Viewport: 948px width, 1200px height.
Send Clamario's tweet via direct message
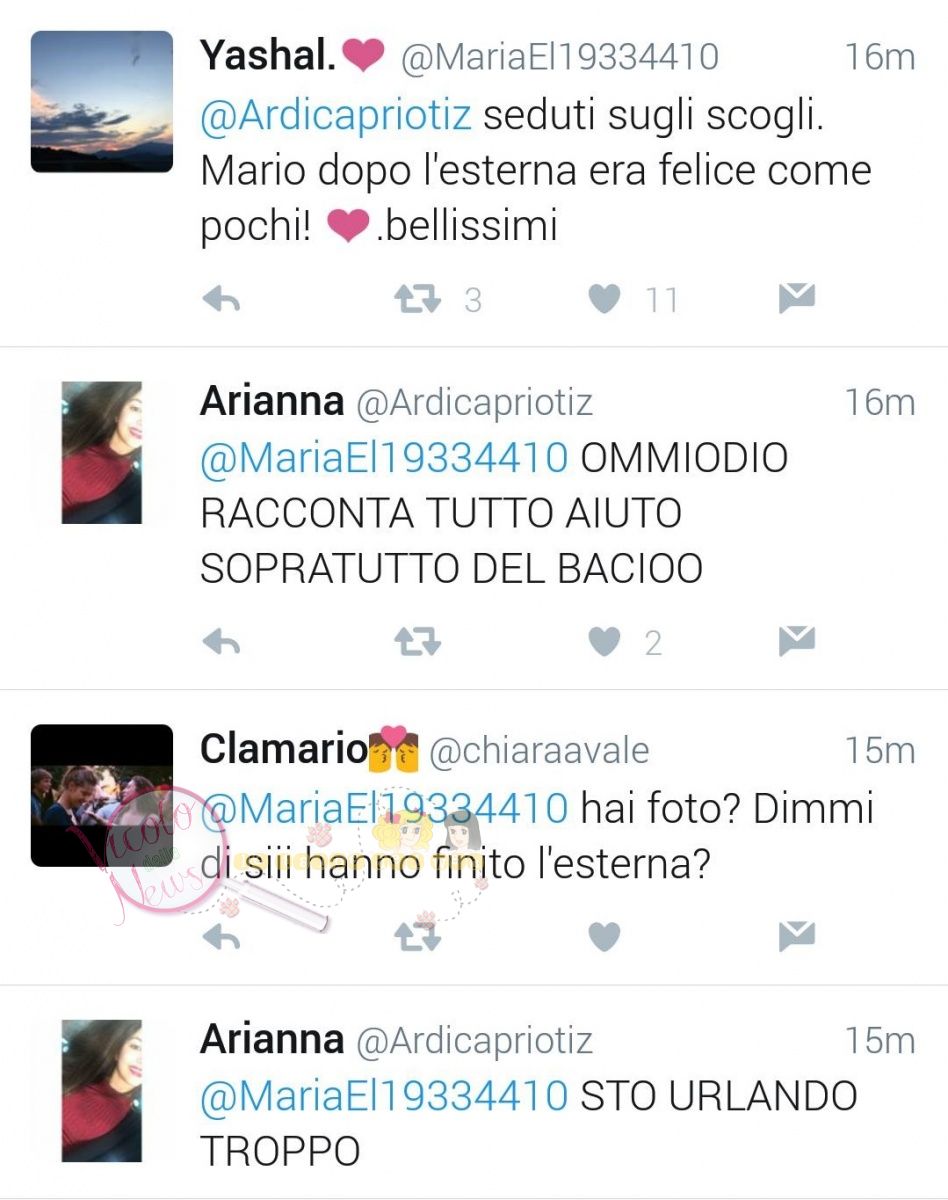click(x=797, y=936)
